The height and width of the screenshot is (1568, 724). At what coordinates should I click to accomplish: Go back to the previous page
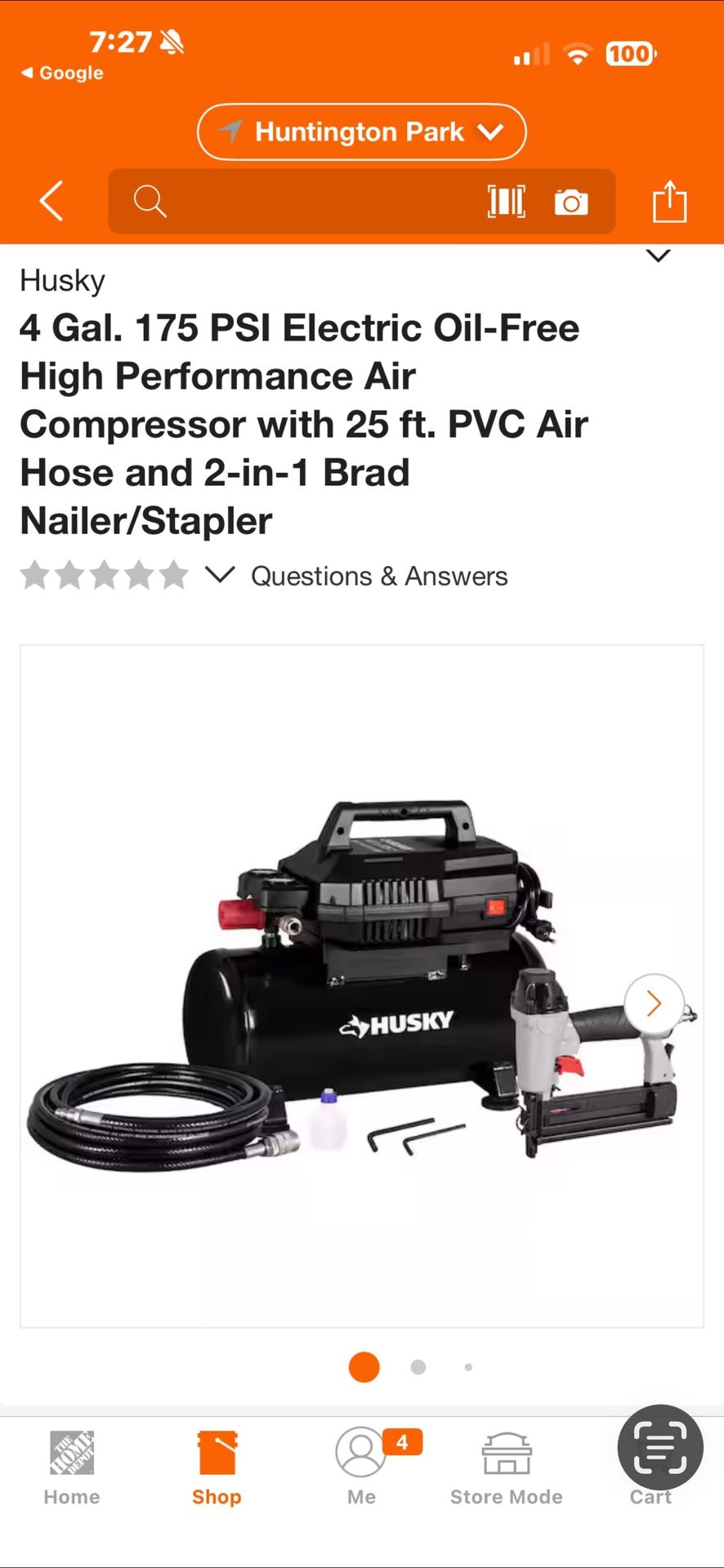pos(51,201)
